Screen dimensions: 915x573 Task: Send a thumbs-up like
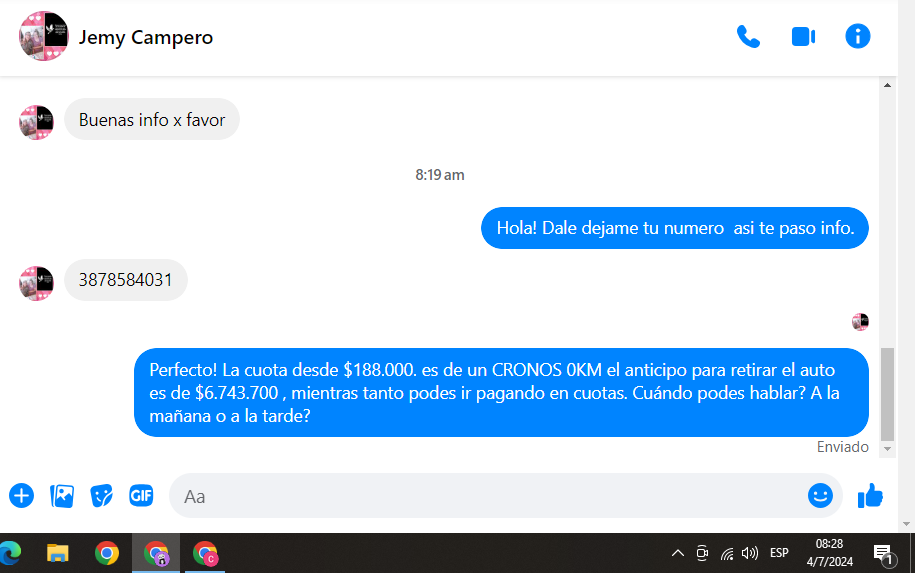pos(870,495)
